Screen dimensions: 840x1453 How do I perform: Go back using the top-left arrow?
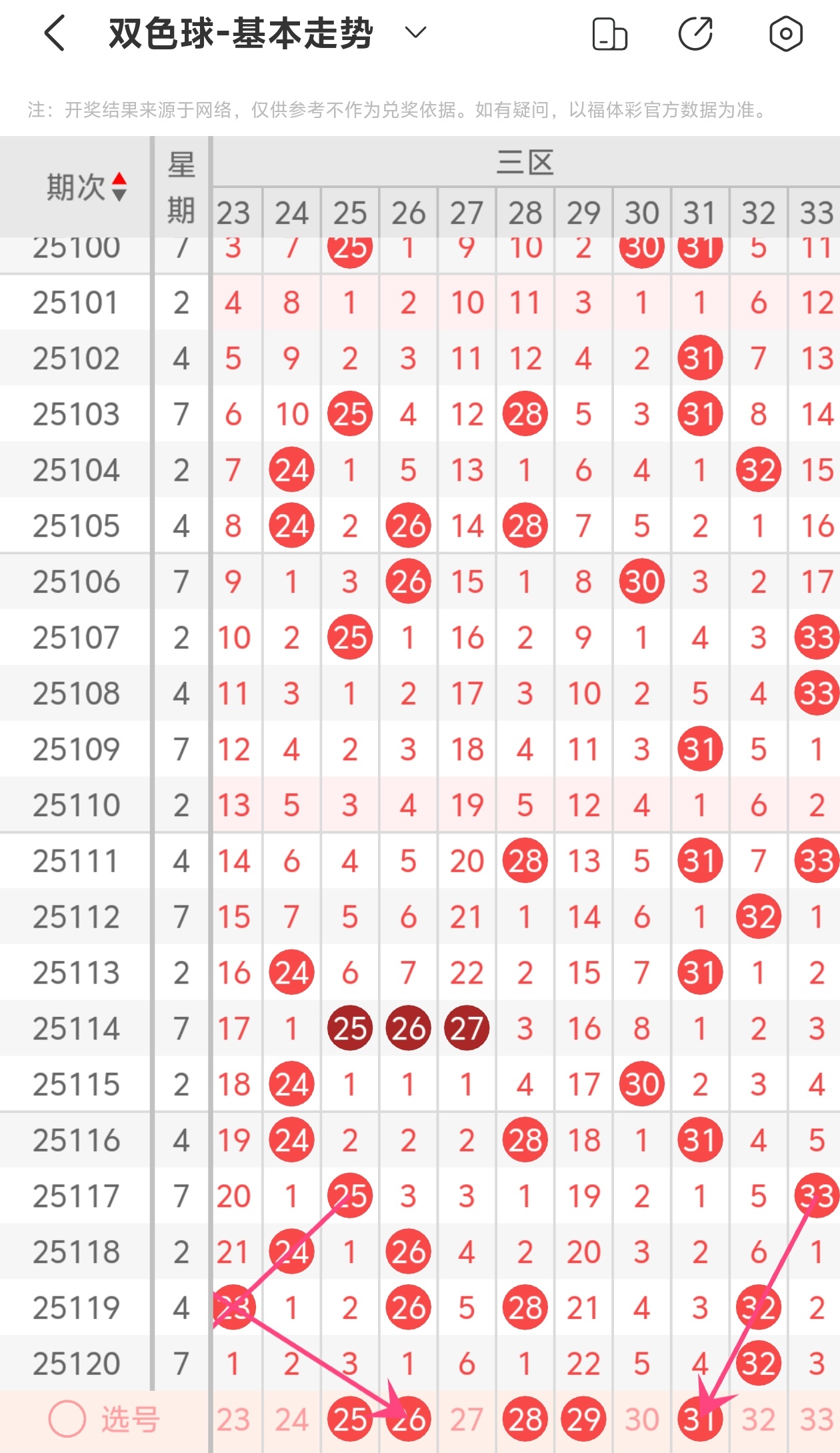click(x=55, y=33)
